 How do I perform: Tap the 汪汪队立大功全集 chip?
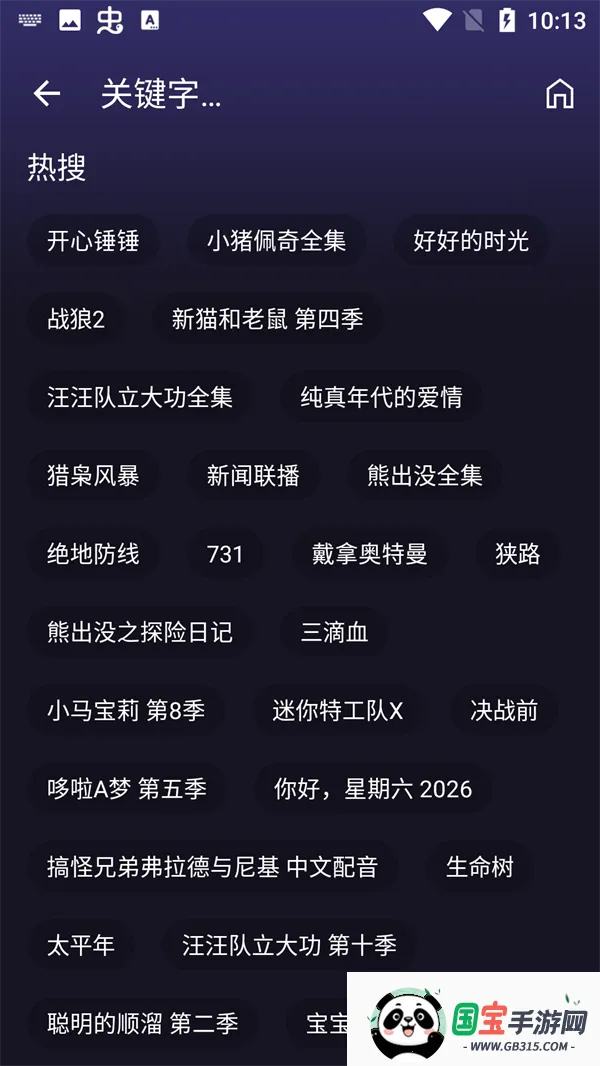[140, 397]
